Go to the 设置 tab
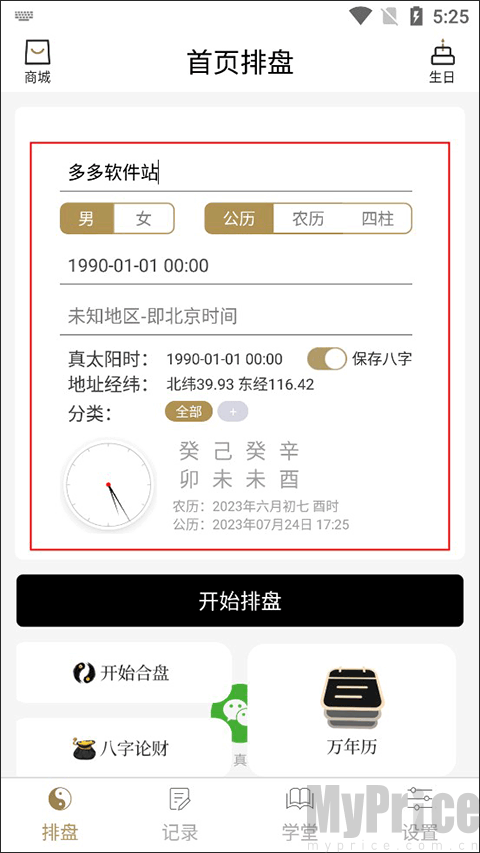The width and height of the screenshot is (480, 853). point(420,813)
